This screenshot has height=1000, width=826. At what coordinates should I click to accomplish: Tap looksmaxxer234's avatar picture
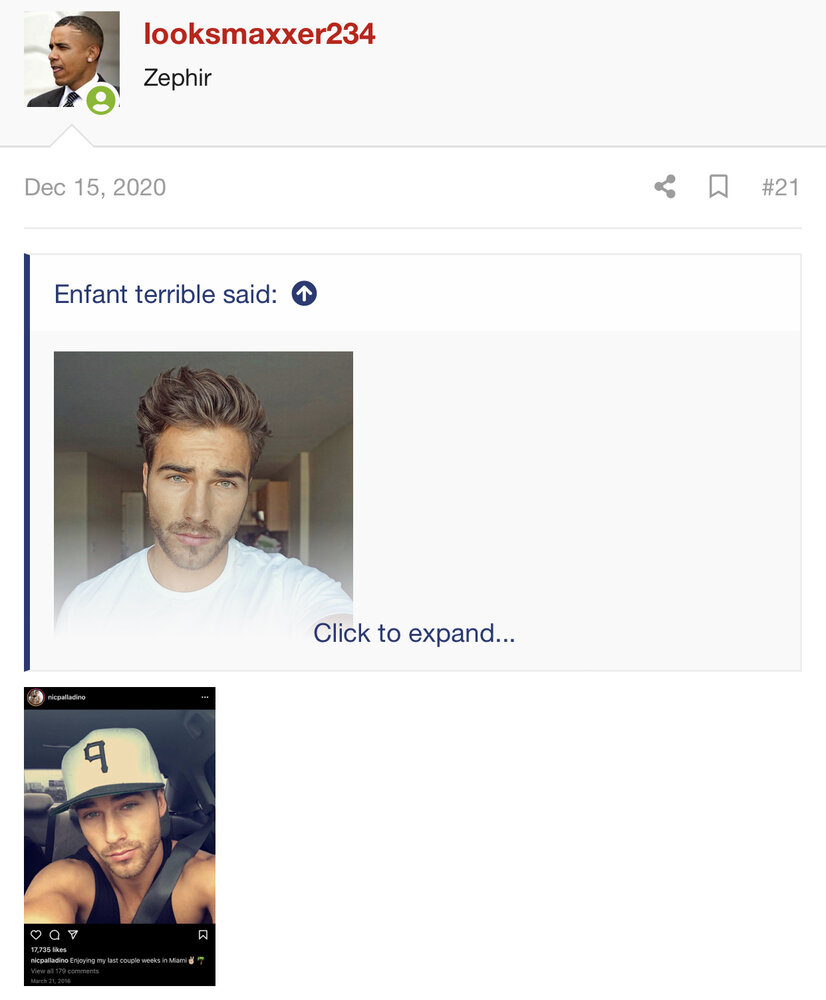71,59
